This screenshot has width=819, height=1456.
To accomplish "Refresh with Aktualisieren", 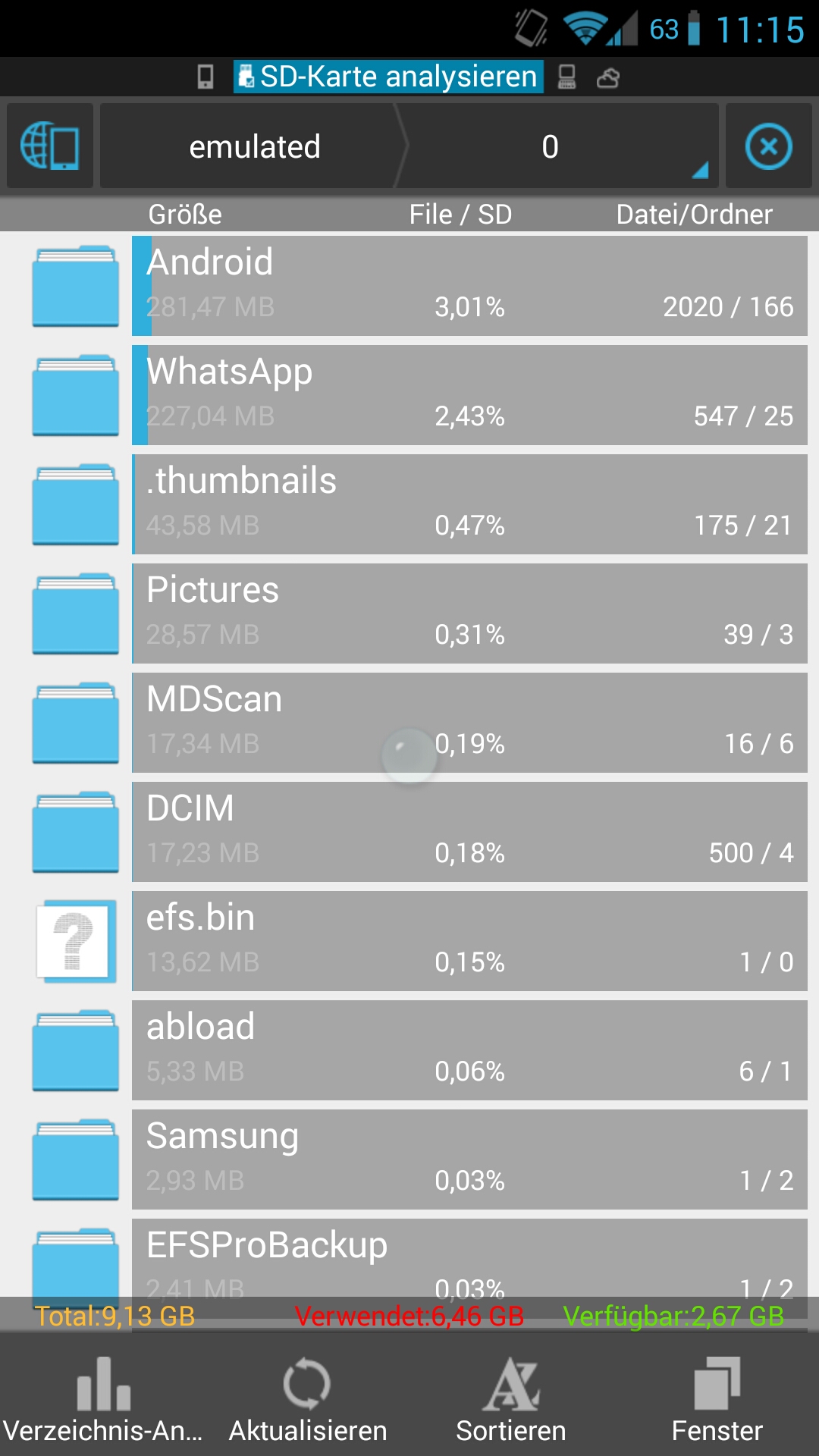I will tap(307, 1399).
